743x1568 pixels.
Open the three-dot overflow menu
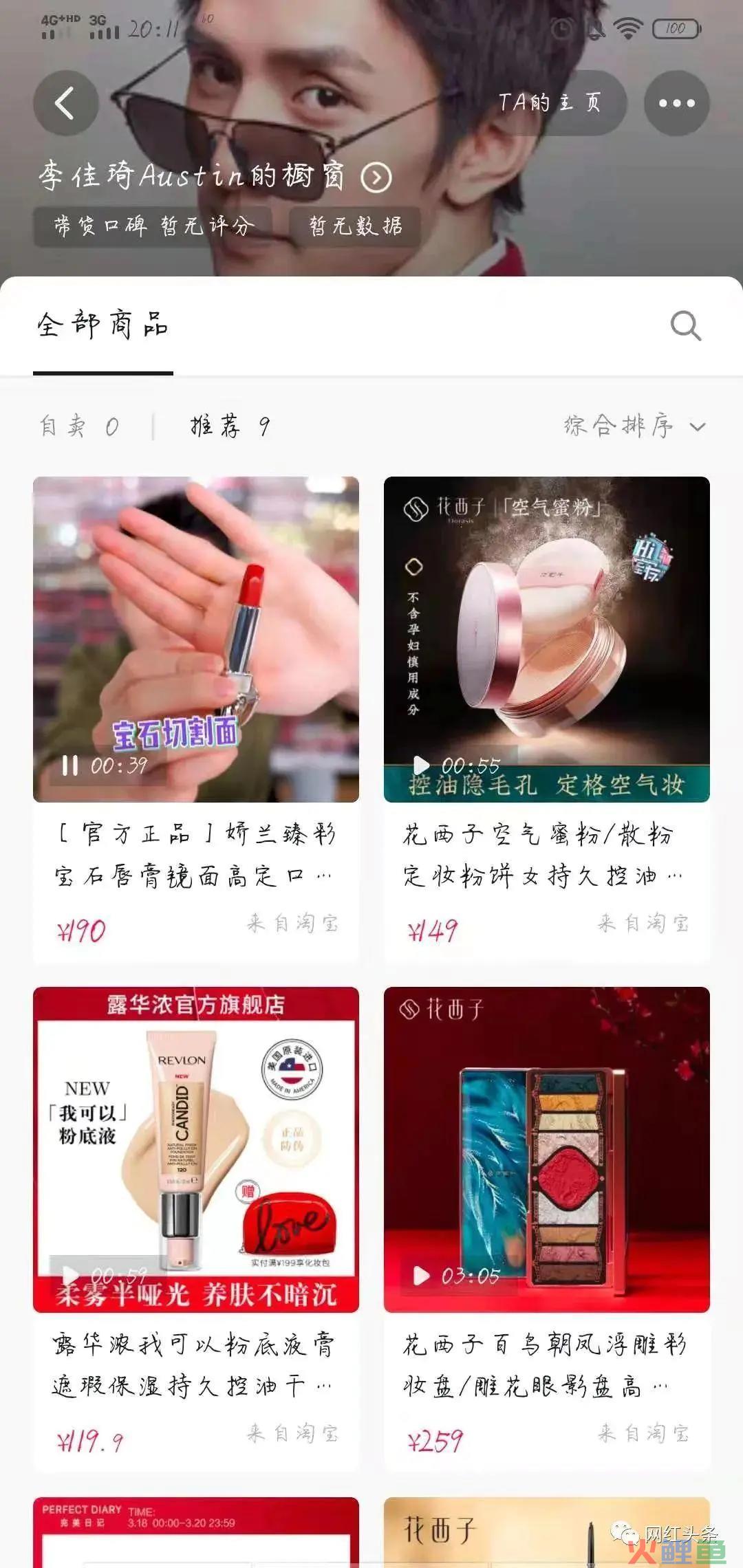[677, 103]
